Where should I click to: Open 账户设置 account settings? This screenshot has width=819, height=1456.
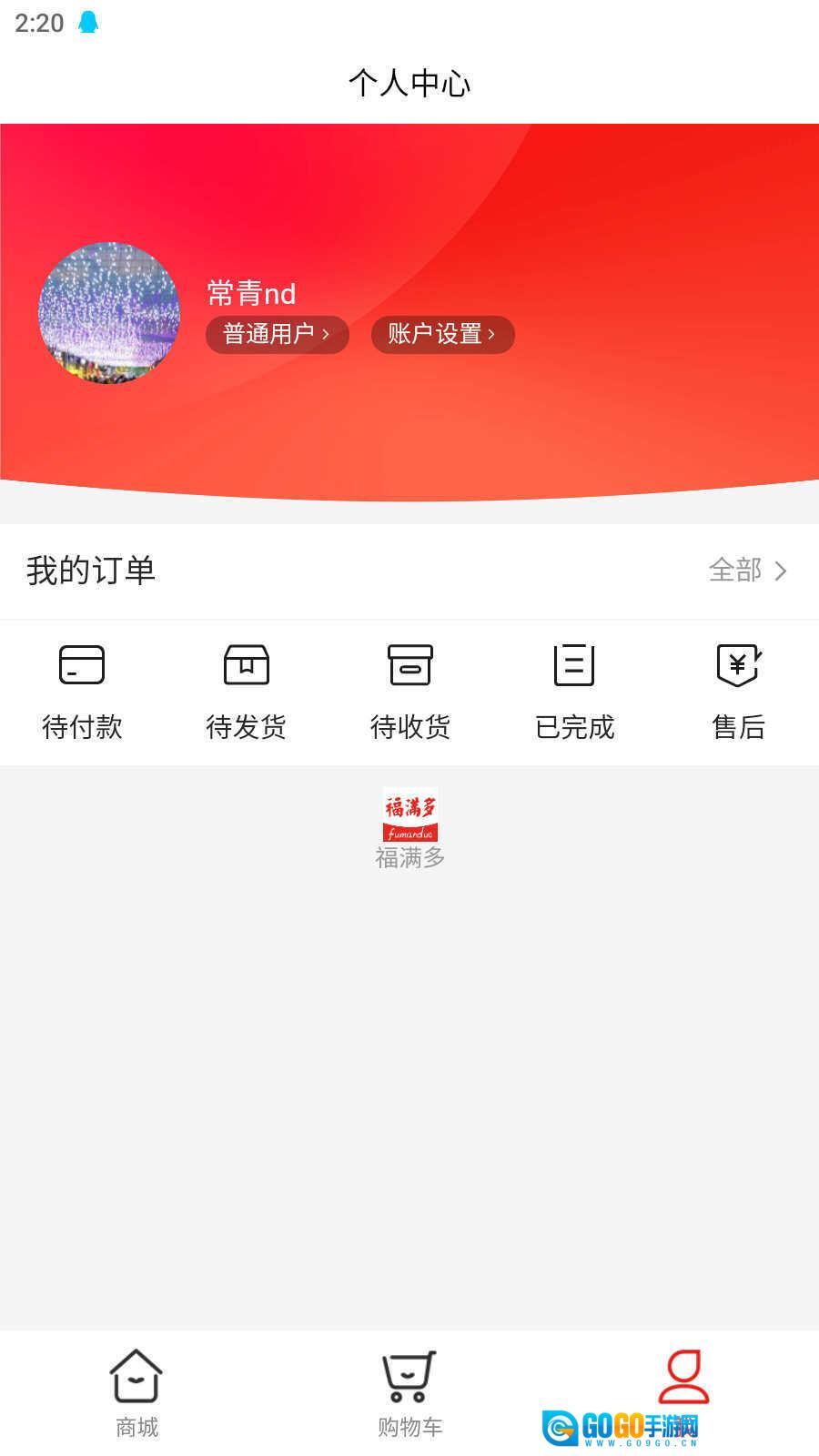442,334
